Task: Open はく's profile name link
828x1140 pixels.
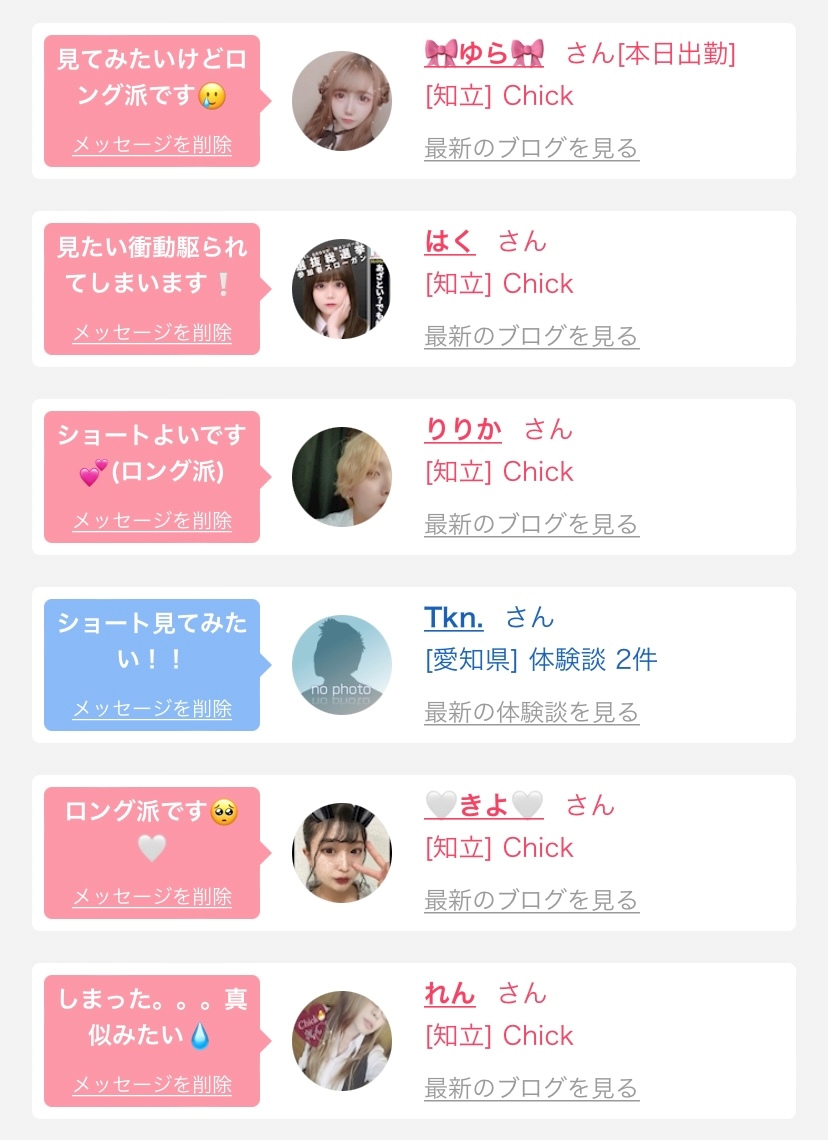Action: (x=450, y=241)
